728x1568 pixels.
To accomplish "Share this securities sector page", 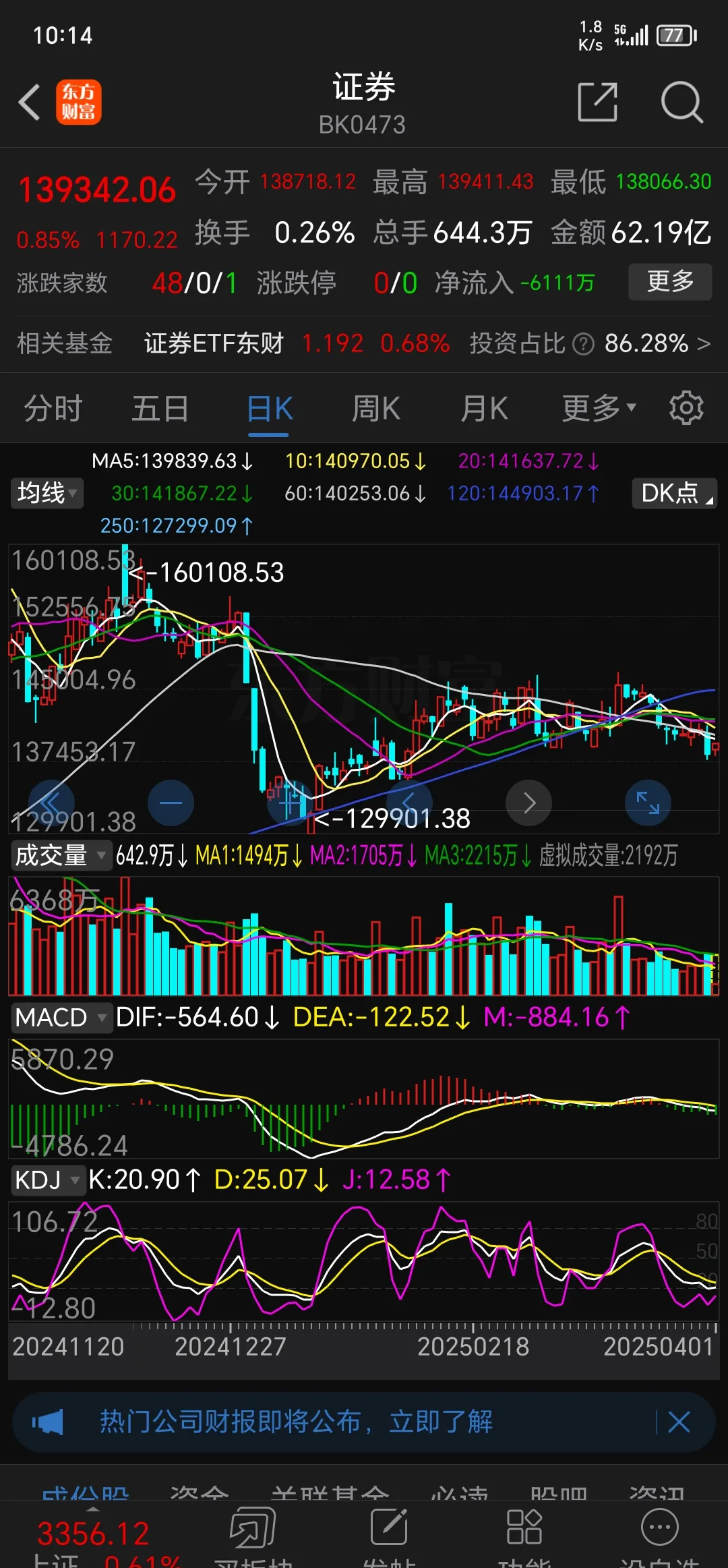I will click(597, 103).
